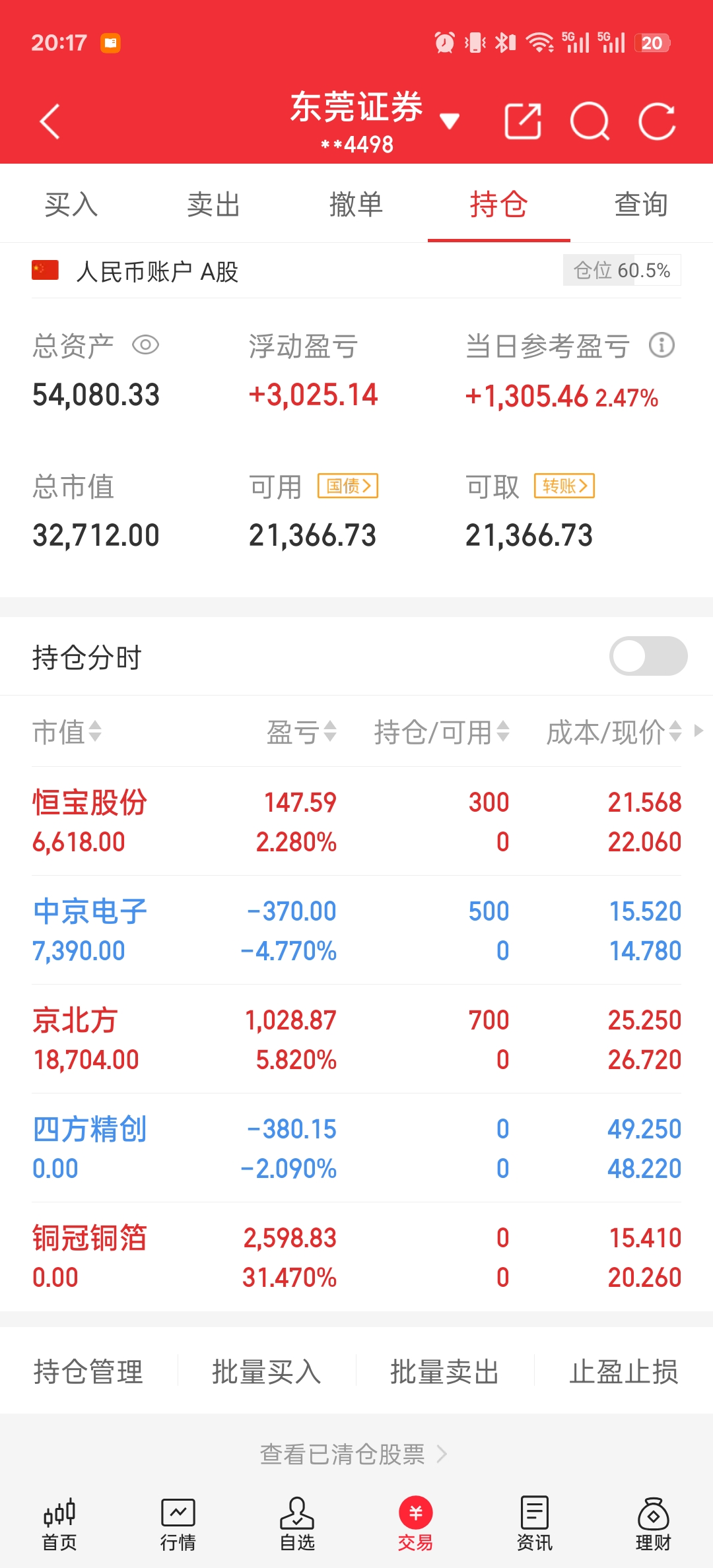713x1568 pixels.
Task: Open the 转账 link beside 可取
Action: click(564, 486)
